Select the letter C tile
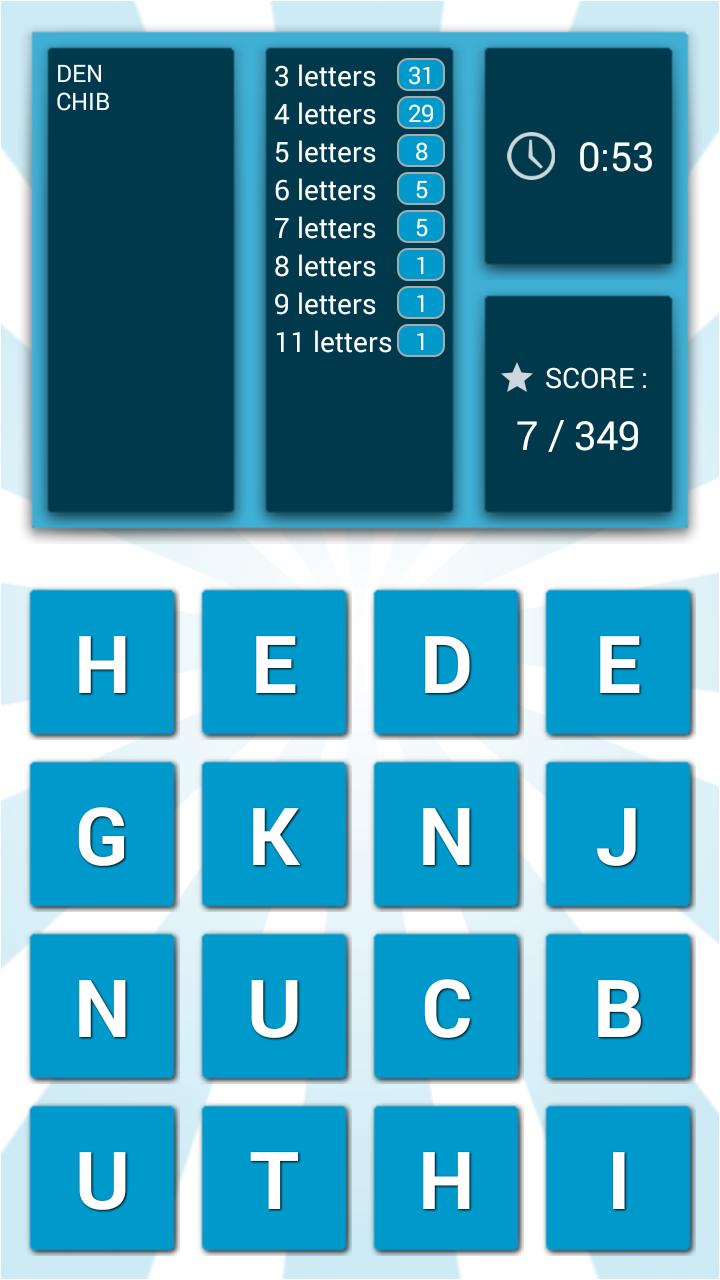Screen dimensions: 720x1280 click(x=446, y=1007)
